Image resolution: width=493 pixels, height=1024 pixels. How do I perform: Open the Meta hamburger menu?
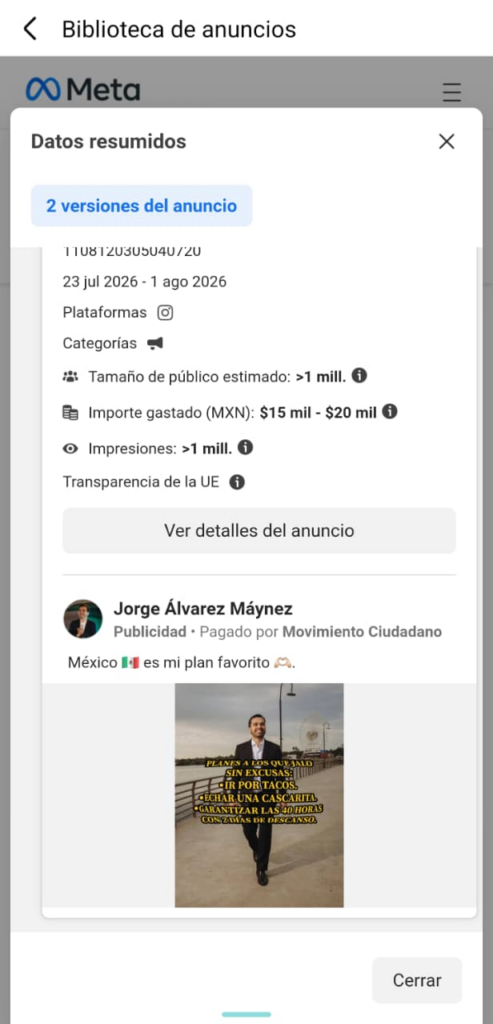click(x=452, y=92)
